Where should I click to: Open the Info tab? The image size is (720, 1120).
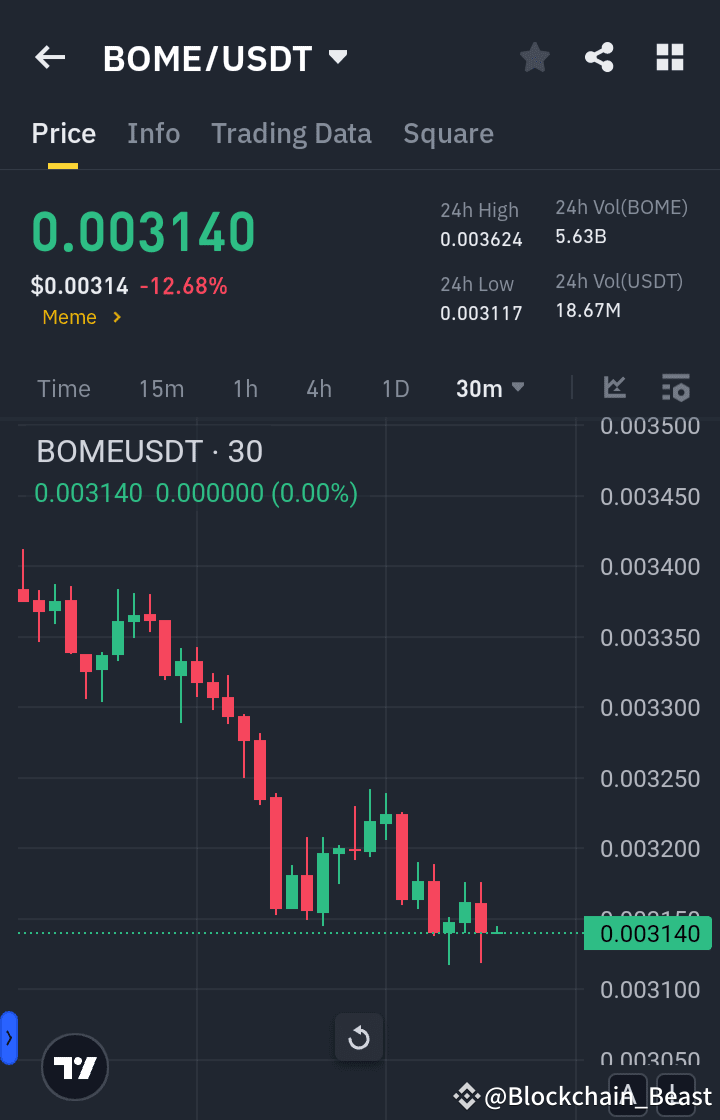coord(153,133)
